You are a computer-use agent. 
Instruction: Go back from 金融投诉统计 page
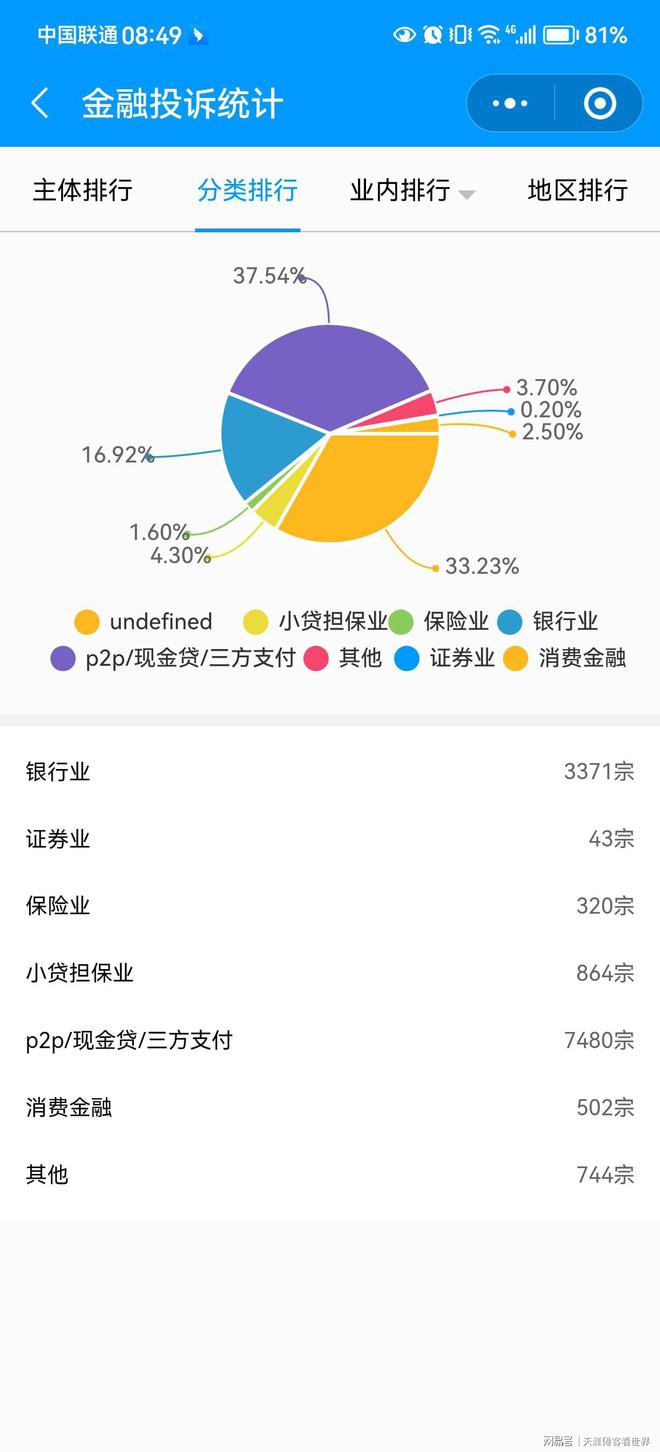point(40,103)
